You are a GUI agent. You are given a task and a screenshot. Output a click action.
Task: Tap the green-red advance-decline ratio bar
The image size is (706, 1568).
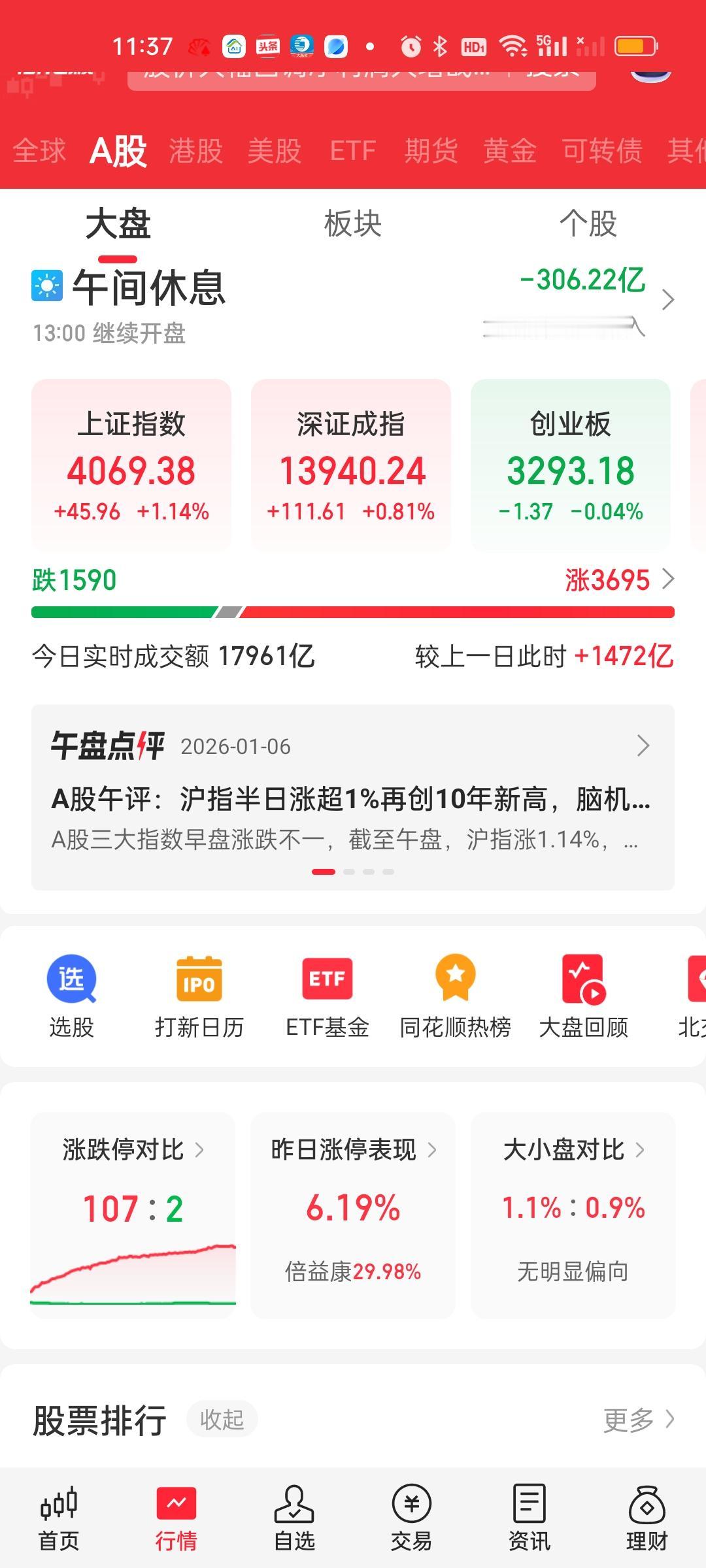353,612
